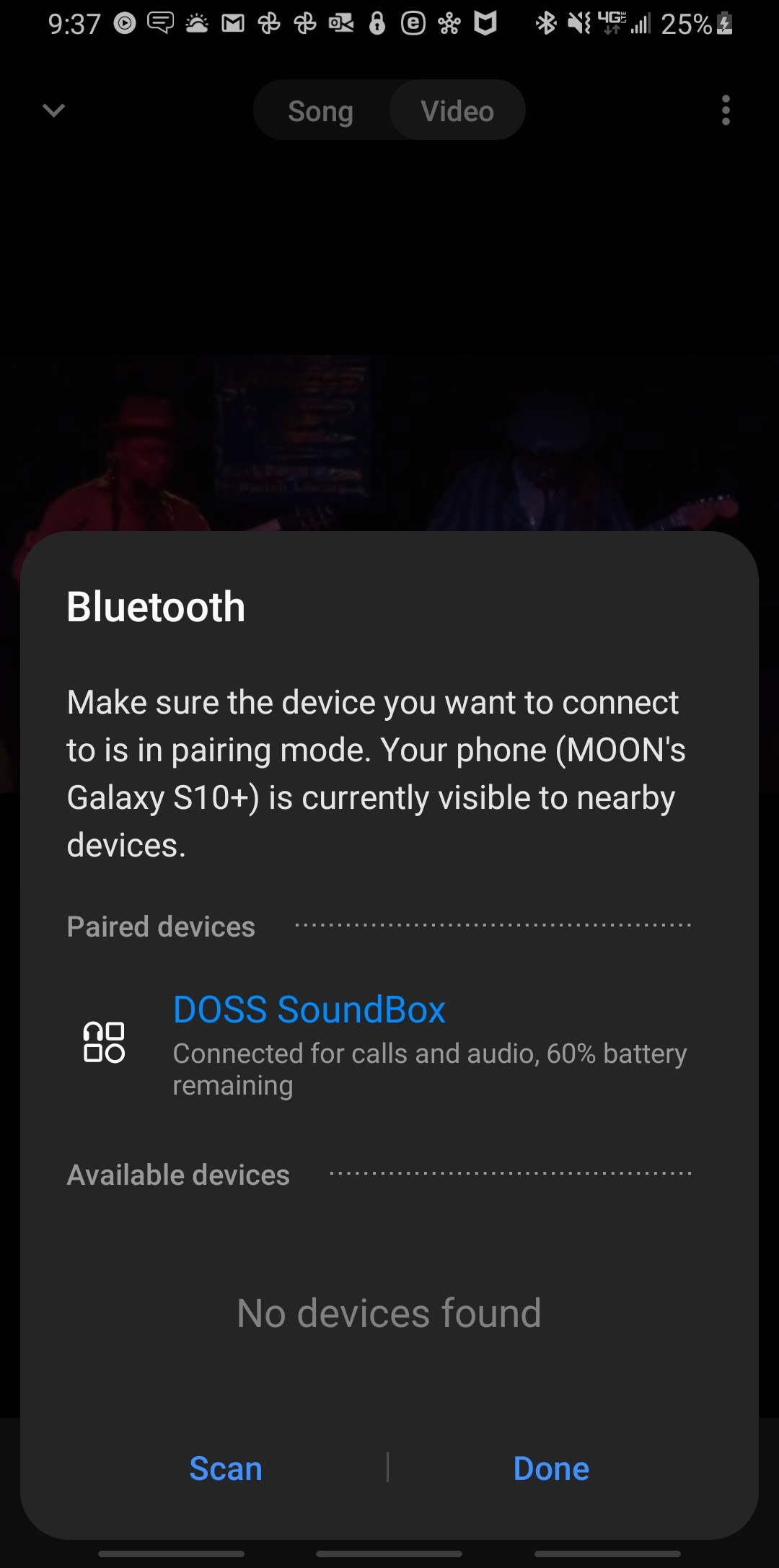Open the three-dot overflow menu

coord(726,110)
